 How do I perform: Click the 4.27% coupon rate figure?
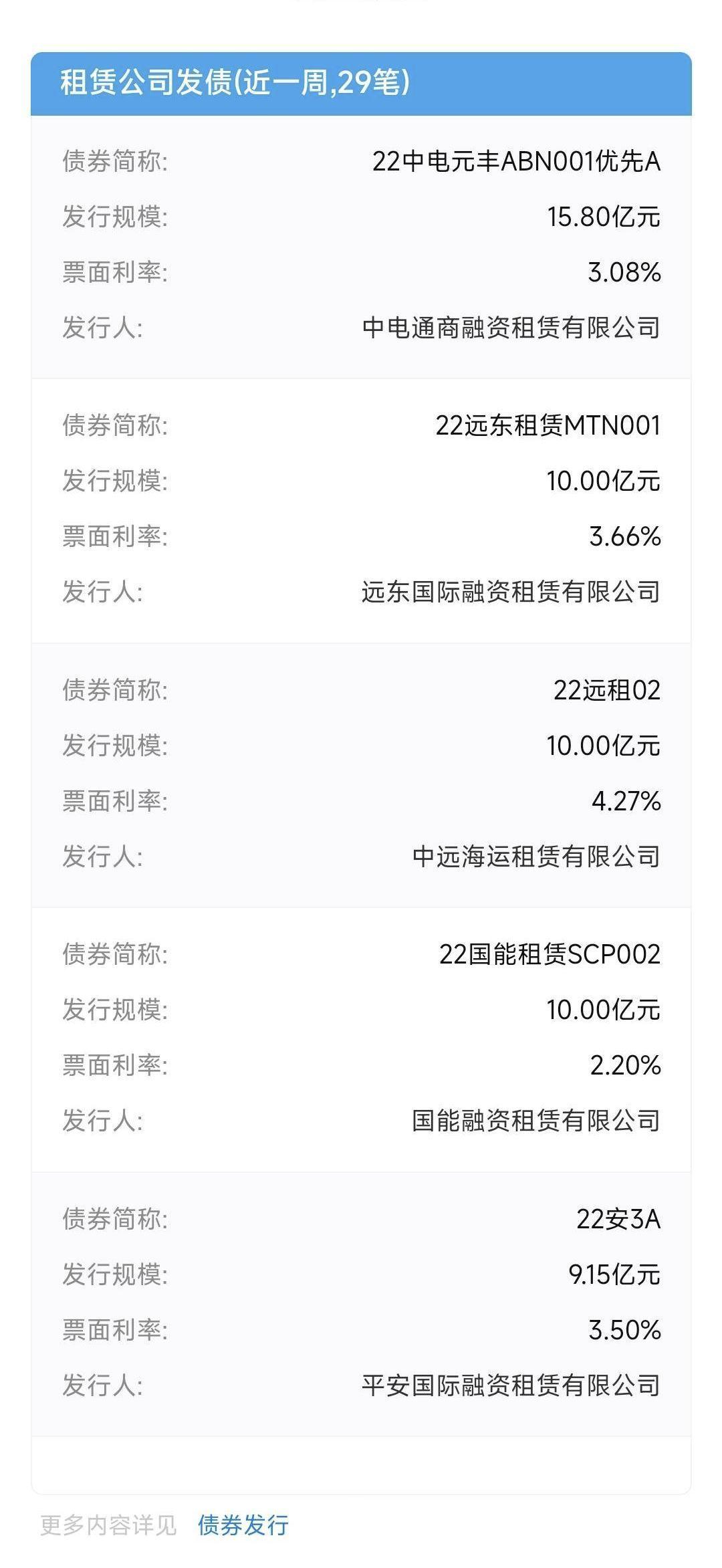pyautogui.click(x=625, y=802)
